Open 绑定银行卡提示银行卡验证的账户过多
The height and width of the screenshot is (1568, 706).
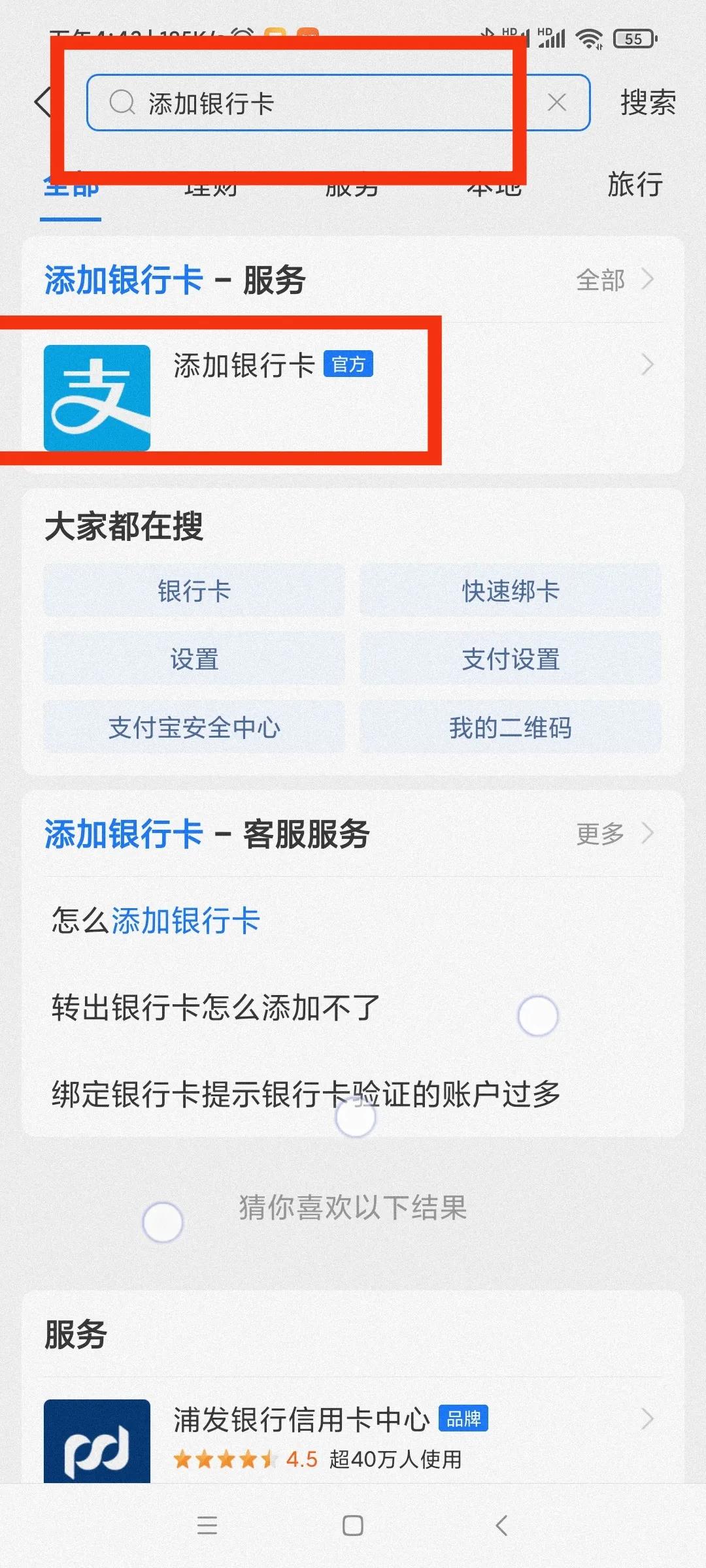click(x=307, y=1096)
